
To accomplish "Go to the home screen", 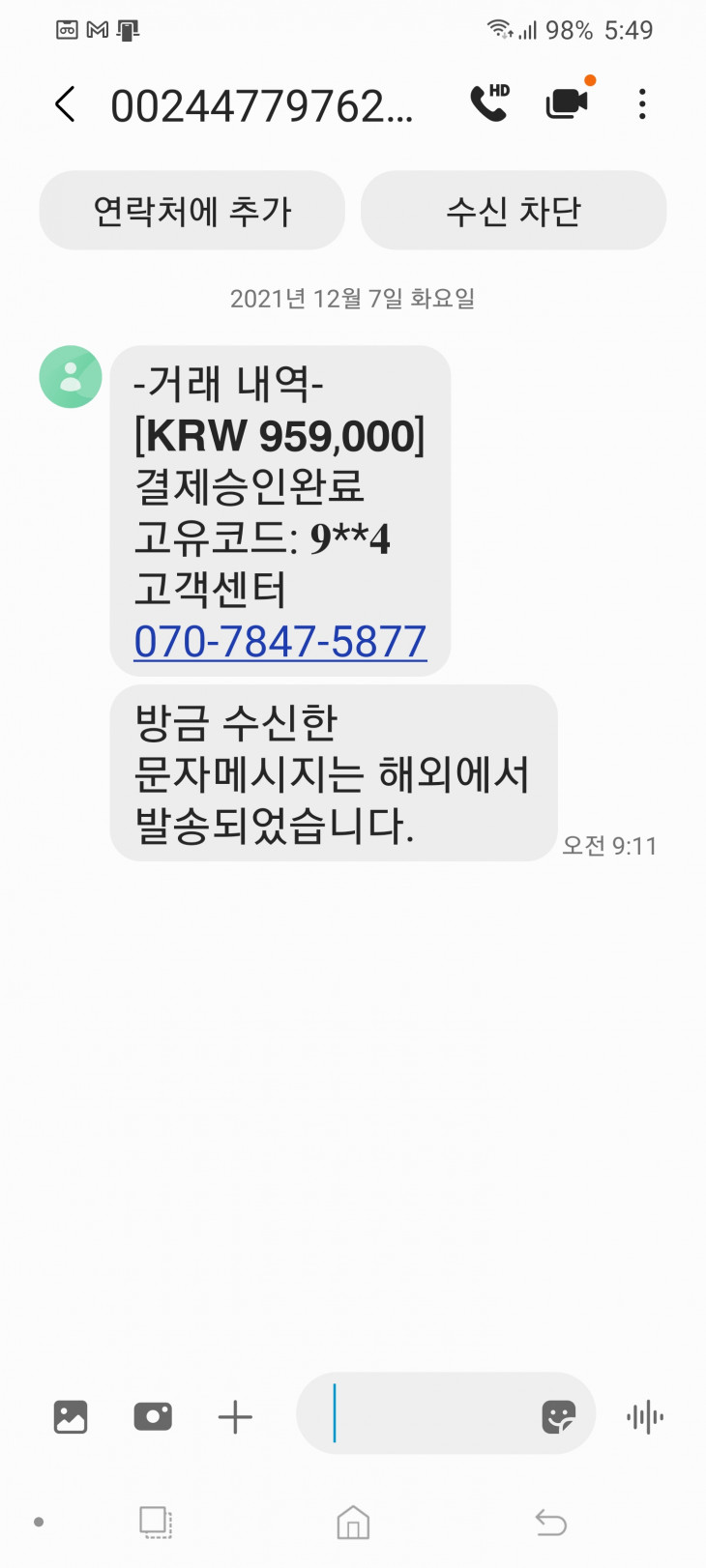I will pyautogui.click(x=353, y=1523).
